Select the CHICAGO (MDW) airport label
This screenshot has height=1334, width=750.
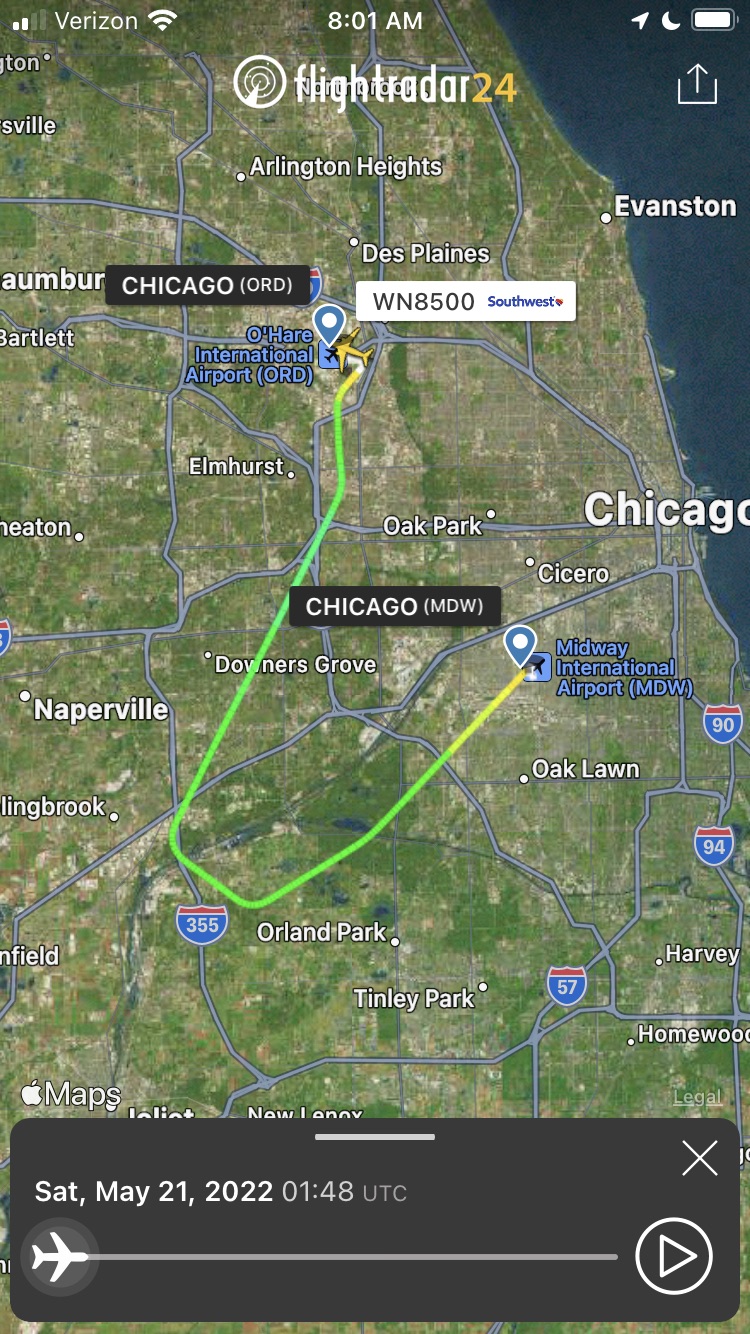click(394, 607)
